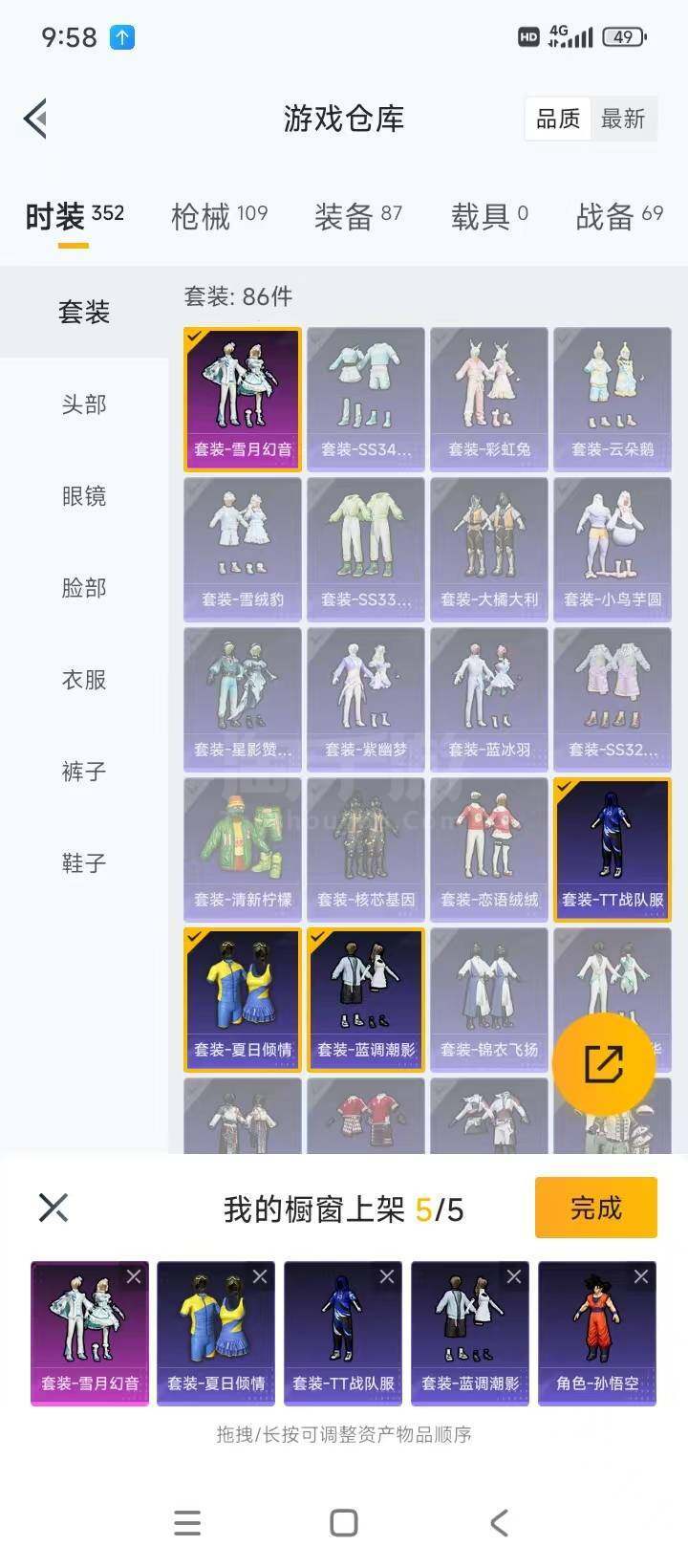The width and height of the screenshot is (688, 1568).
Task: Open the 眼镜 category
Action: pyautogui.click(x=84, y=496)
